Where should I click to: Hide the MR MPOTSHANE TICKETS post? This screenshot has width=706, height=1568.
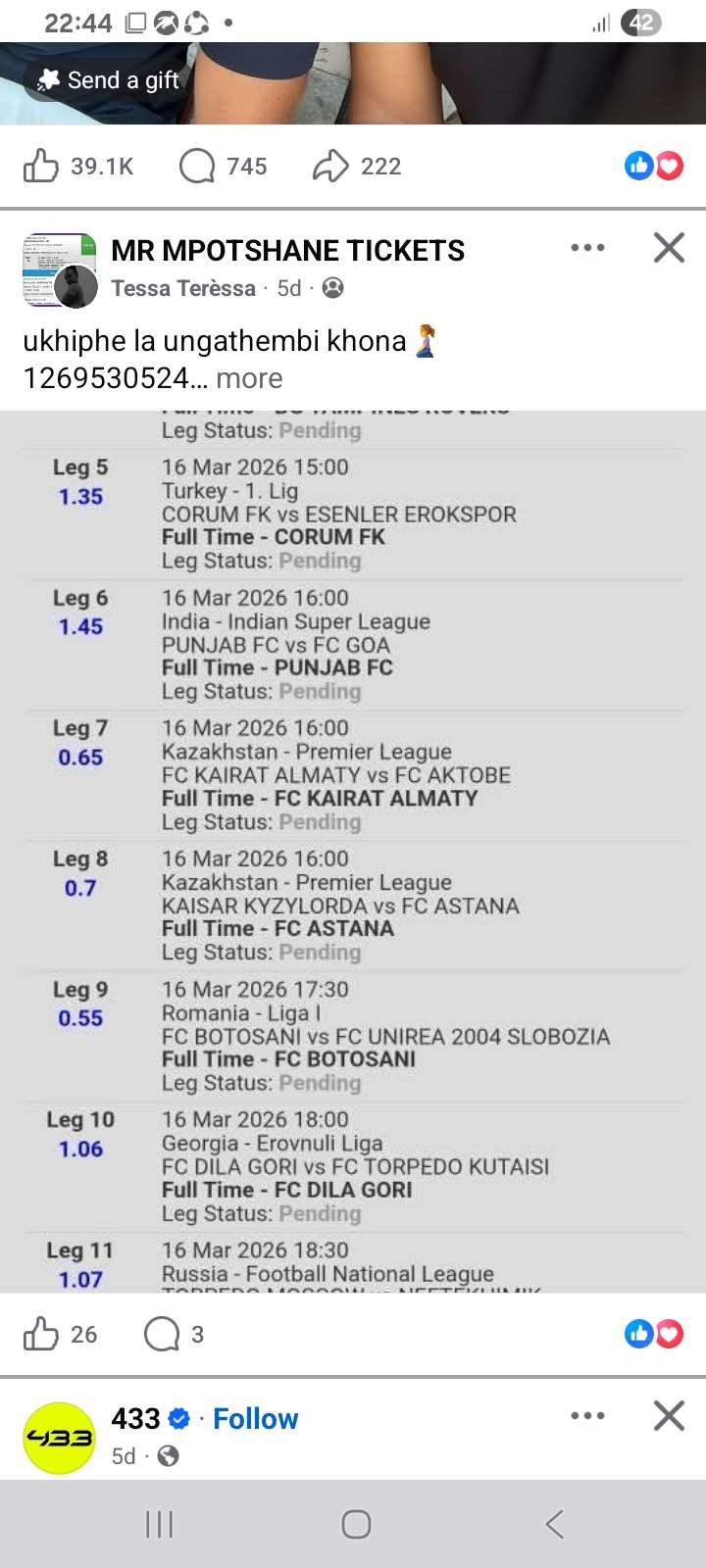pos(669,248)
